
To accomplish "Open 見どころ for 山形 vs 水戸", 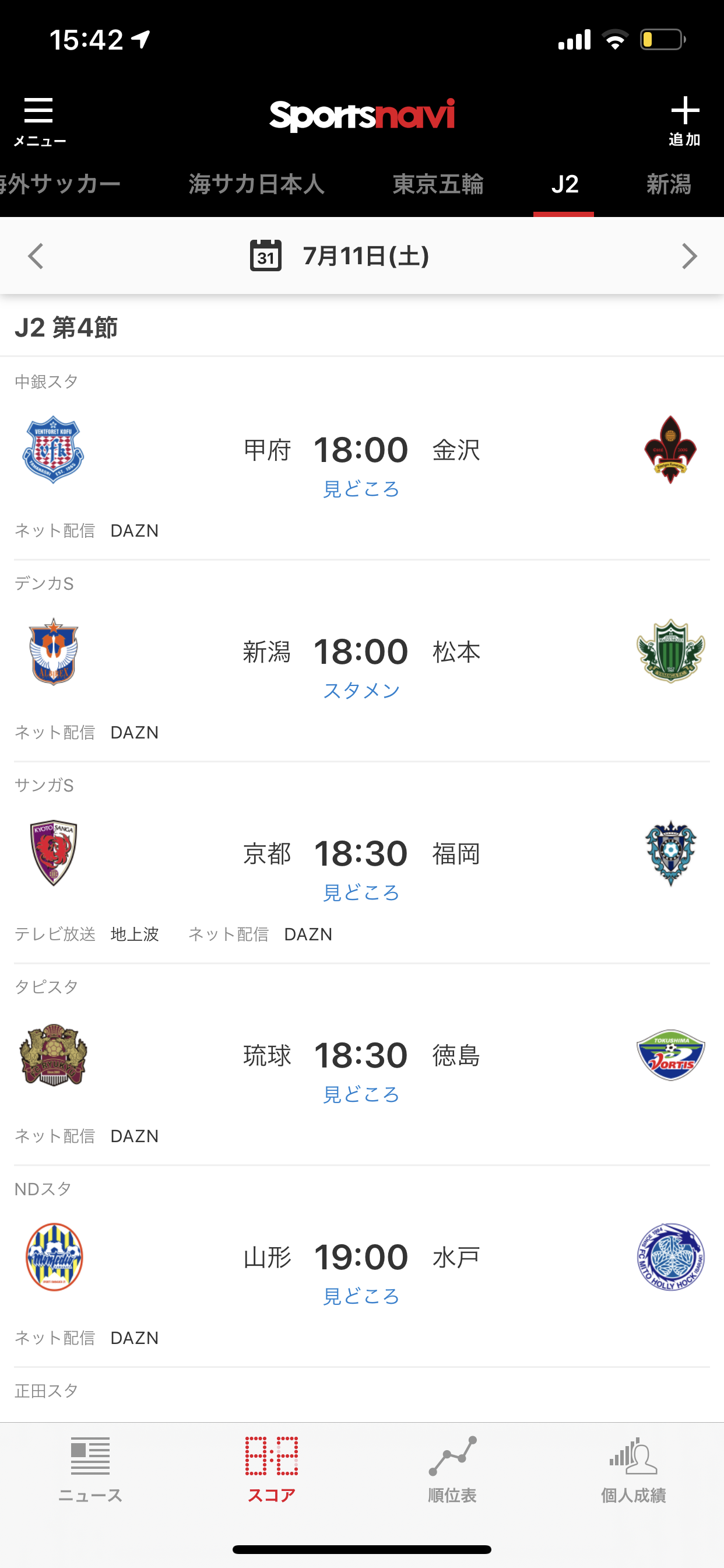I will 361,1297.
